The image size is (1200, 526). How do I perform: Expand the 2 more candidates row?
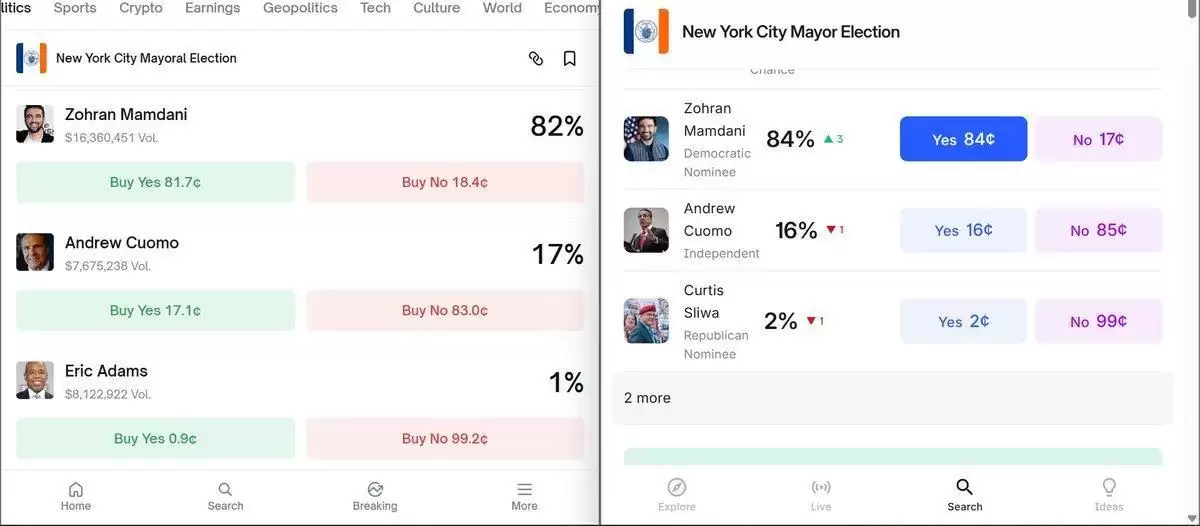[x=892, y=398]
